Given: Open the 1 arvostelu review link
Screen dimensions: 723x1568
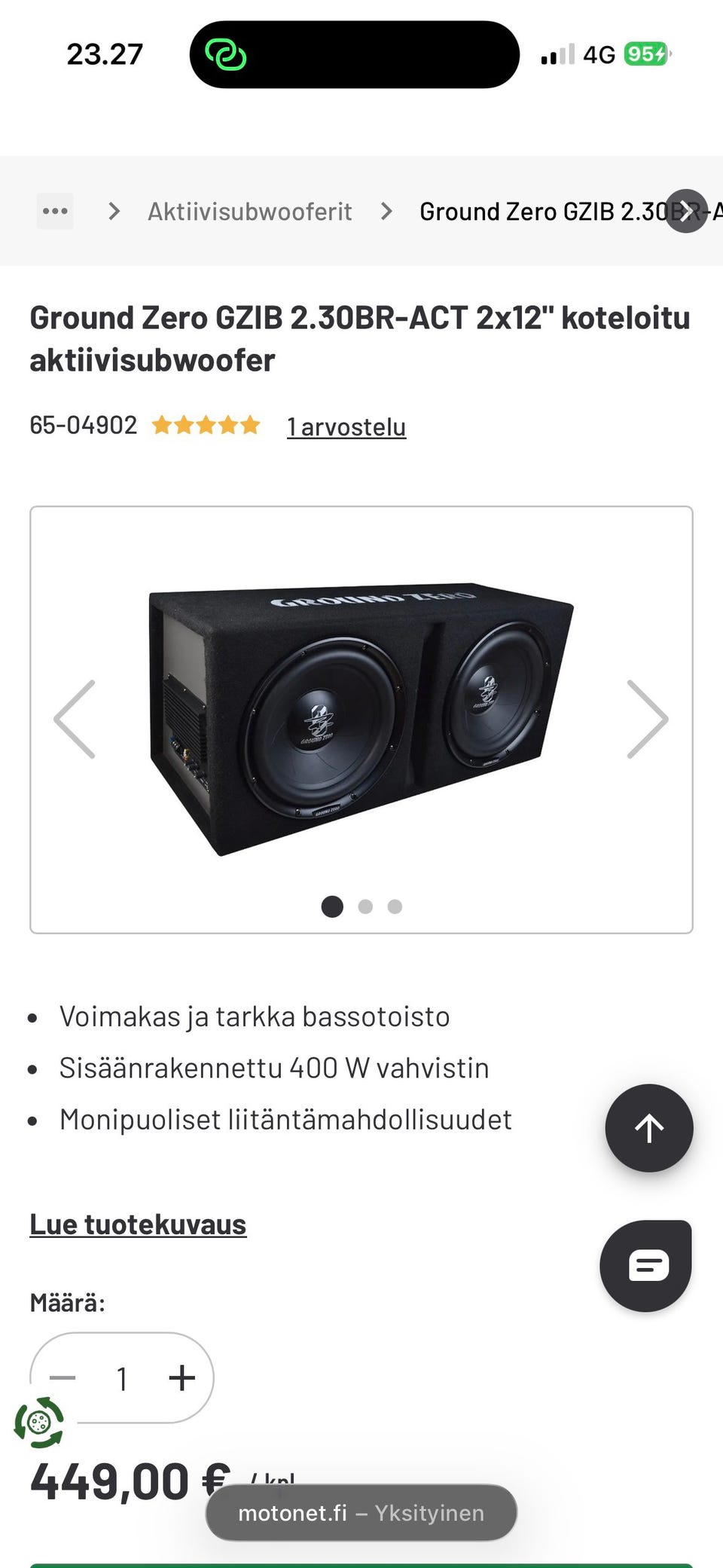Looking at the screenshot, I should pos(346,426).
